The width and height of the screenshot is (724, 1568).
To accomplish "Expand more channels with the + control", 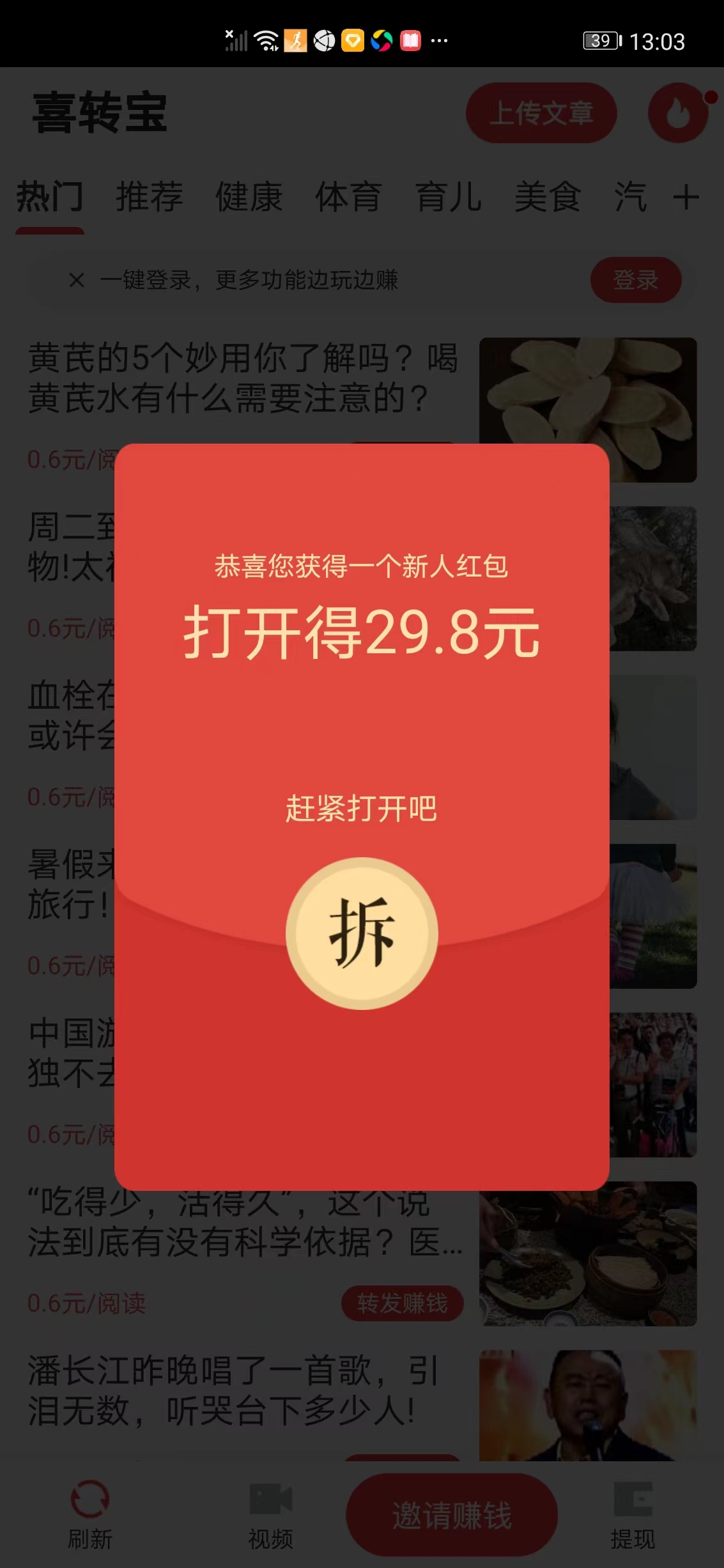I will coord(687,199).
